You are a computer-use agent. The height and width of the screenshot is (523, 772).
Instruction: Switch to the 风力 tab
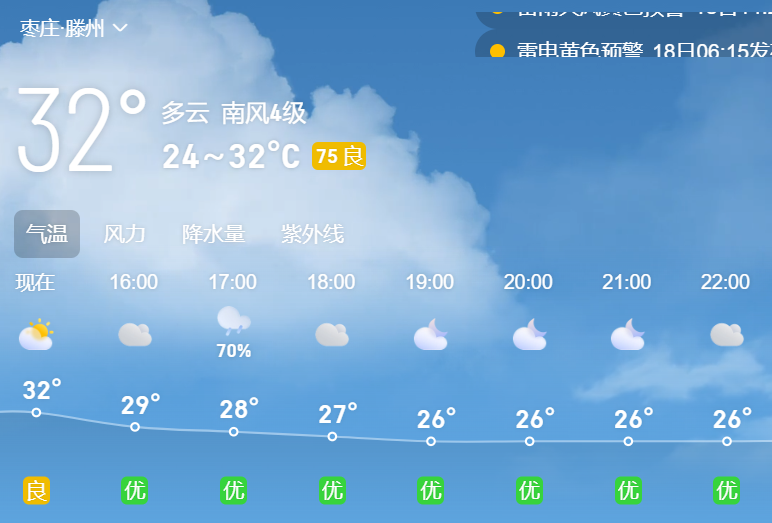click(x=125, y=234)
